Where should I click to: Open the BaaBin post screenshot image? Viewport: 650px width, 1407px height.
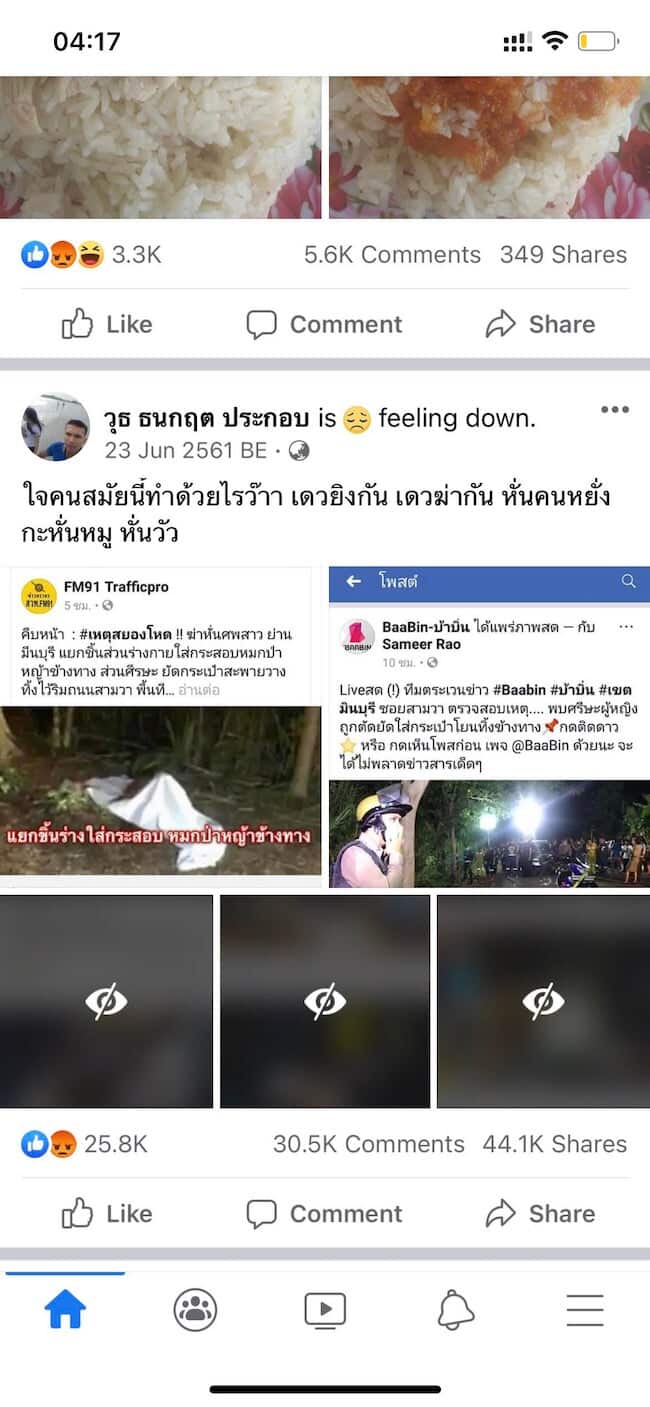pos(489,727)
